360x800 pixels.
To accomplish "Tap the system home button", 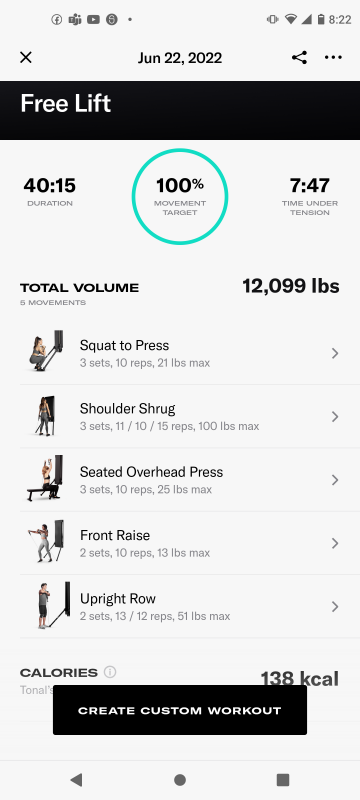I will pos(180,779).
